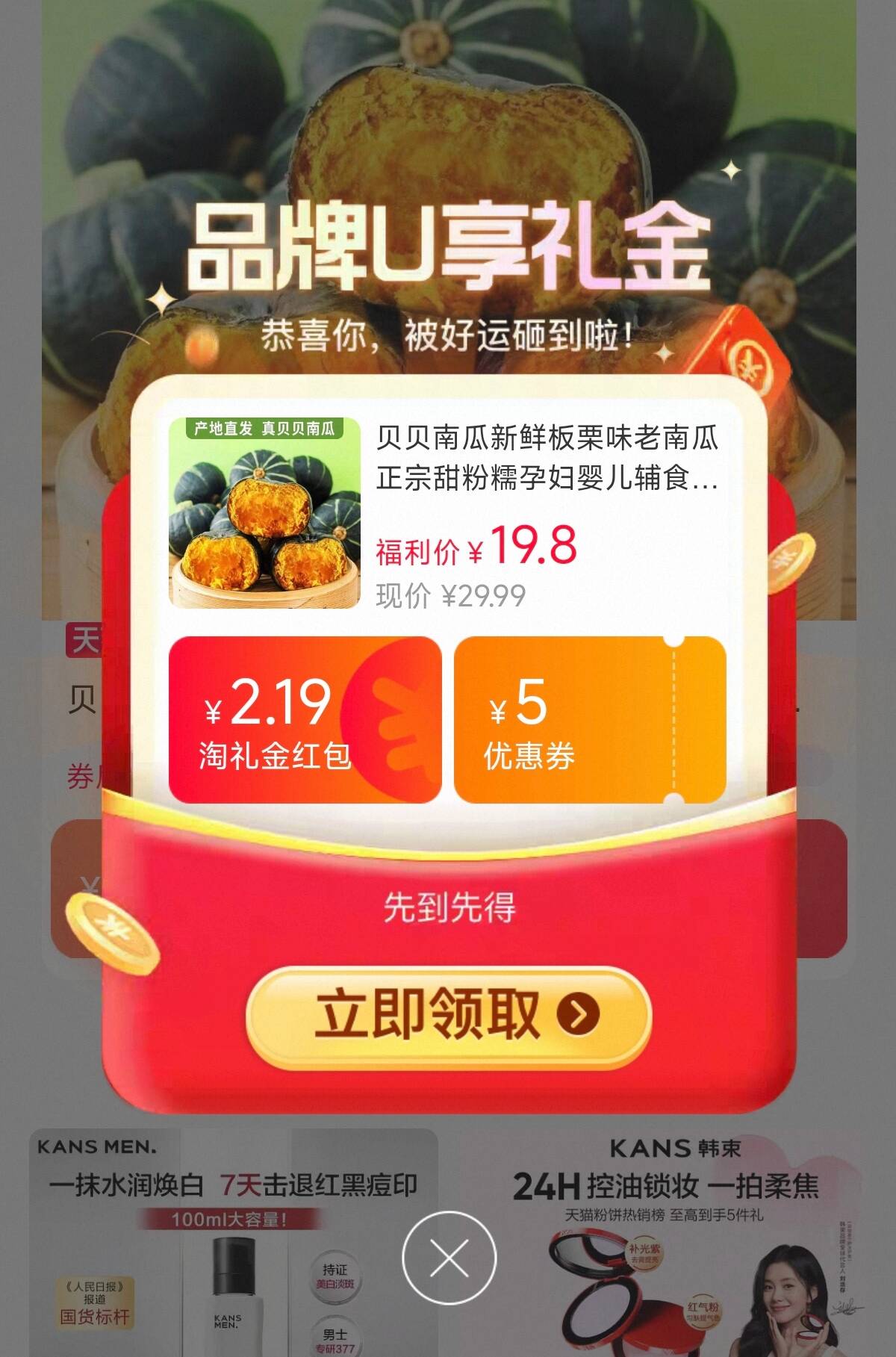Select the ¥2.19 淘礼金红包

305,720
